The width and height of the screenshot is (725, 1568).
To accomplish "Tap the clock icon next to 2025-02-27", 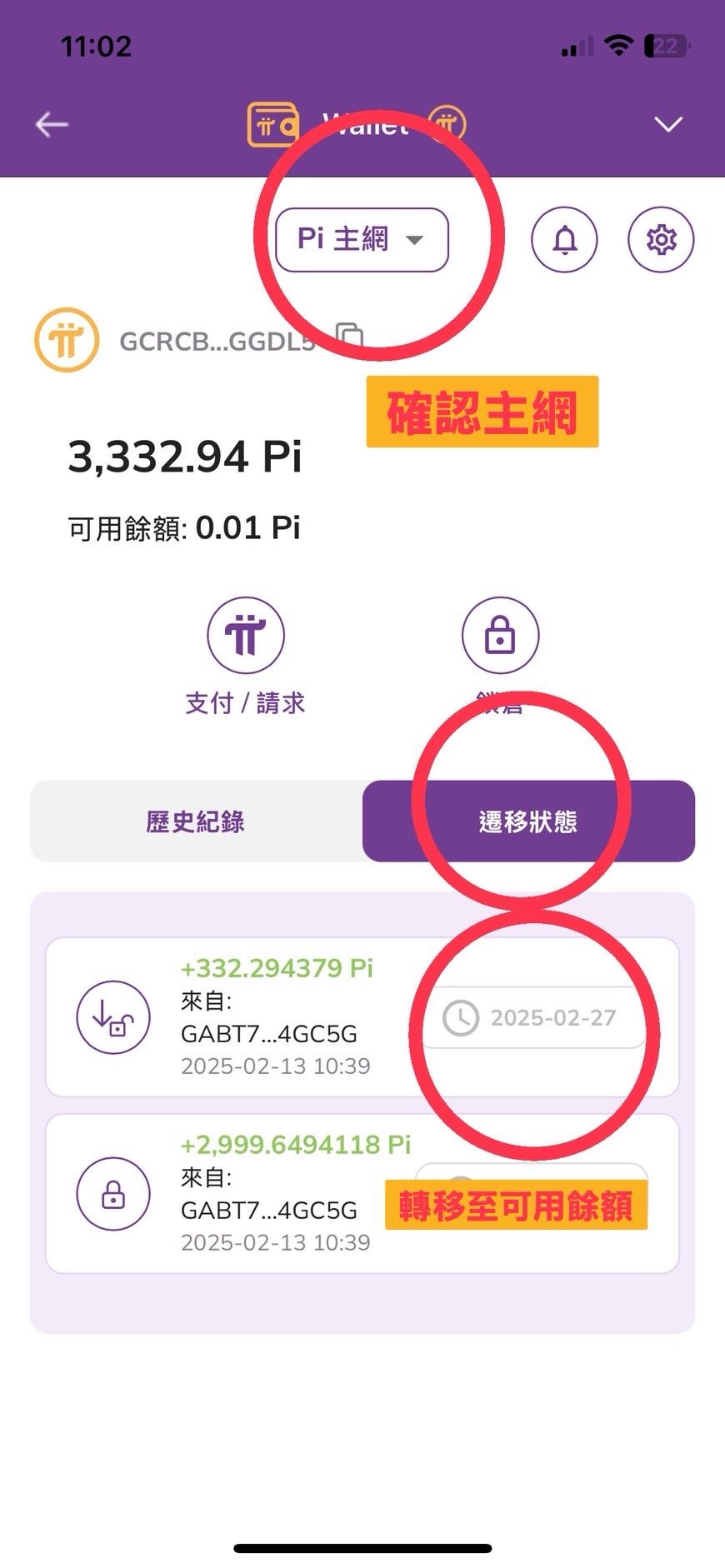I will point(463,1016).
